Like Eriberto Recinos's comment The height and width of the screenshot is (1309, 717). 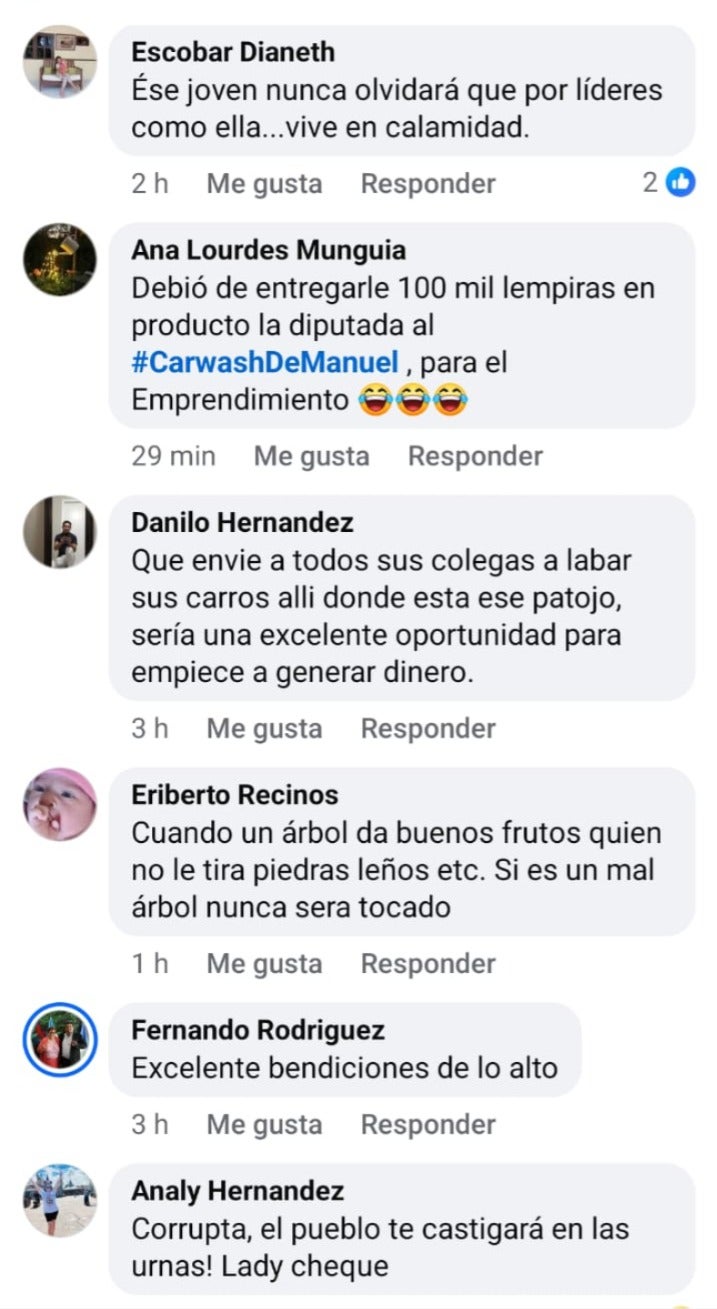264,964
